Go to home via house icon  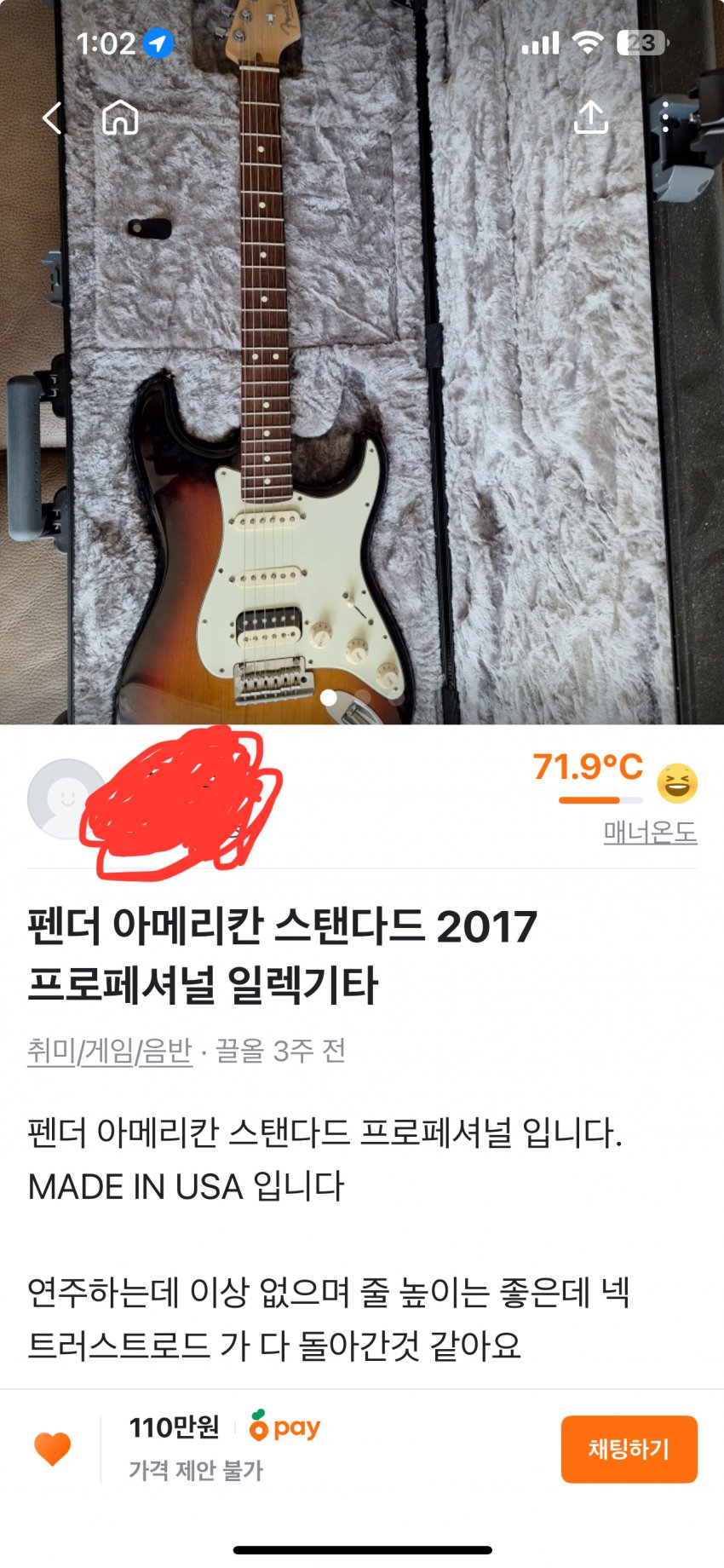point(120,118)
